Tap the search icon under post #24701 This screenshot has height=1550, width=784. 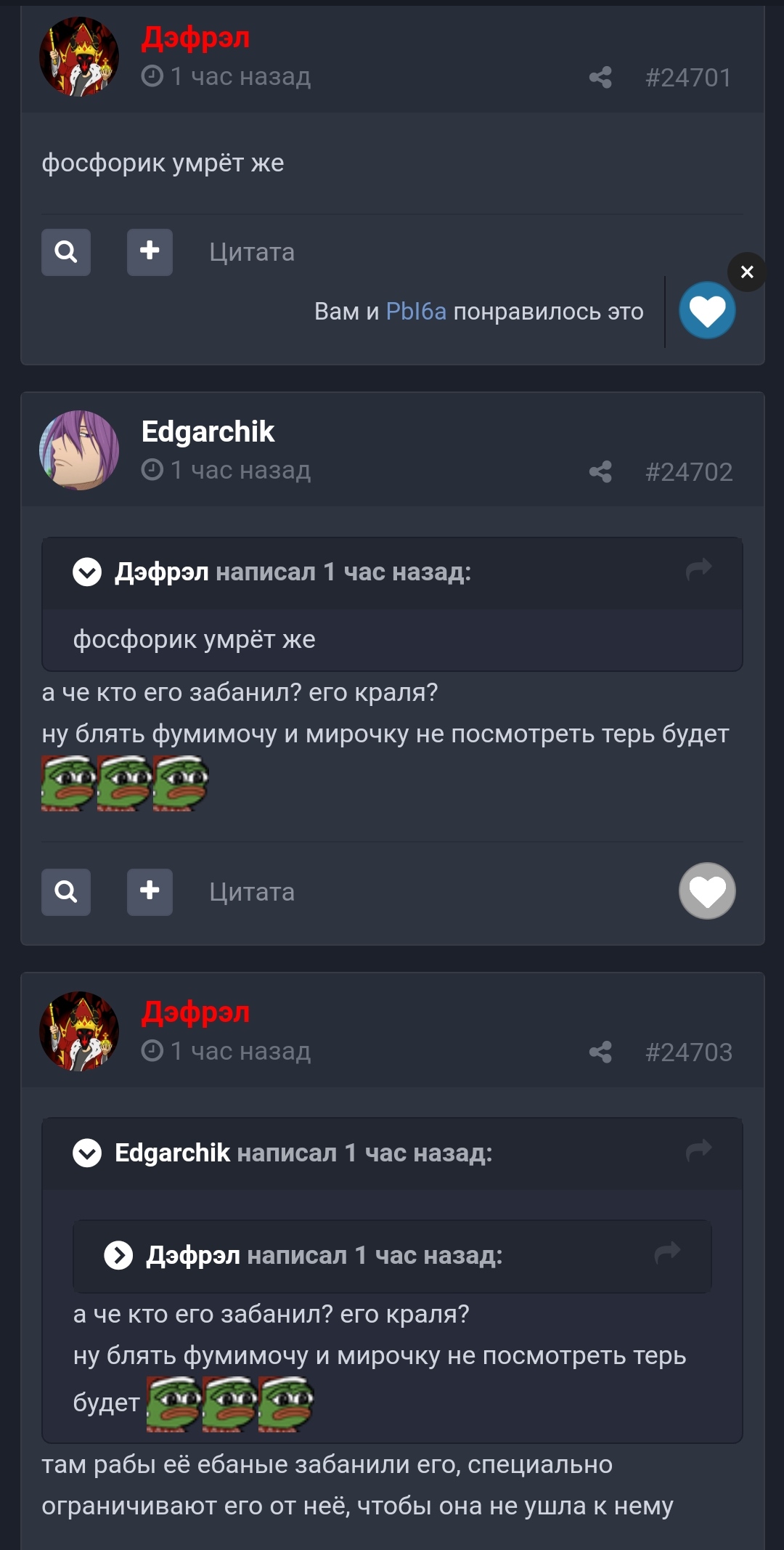tap(66, 252)
